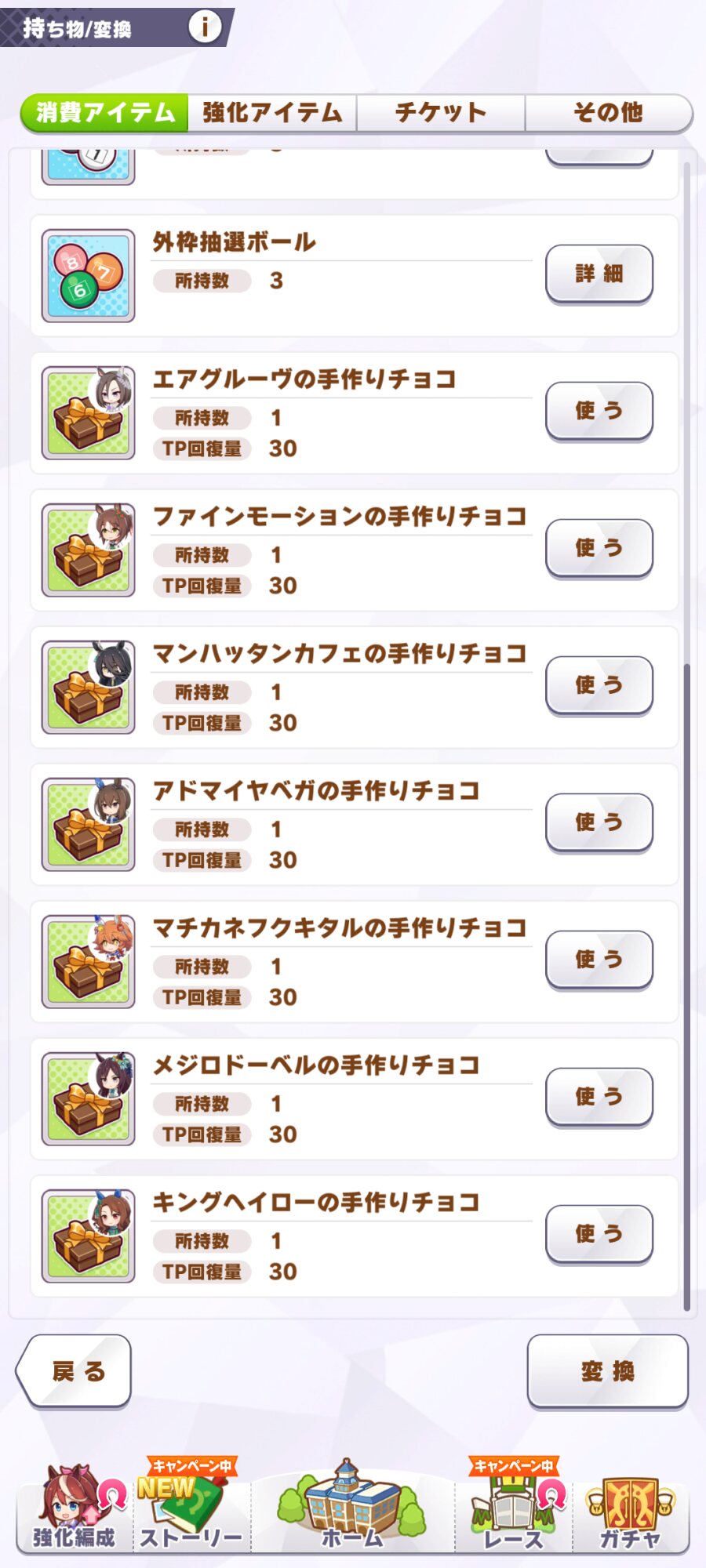Tap the 戻る back button
This screenshot has height=1568, width=706.
[x=75, y=1371]
